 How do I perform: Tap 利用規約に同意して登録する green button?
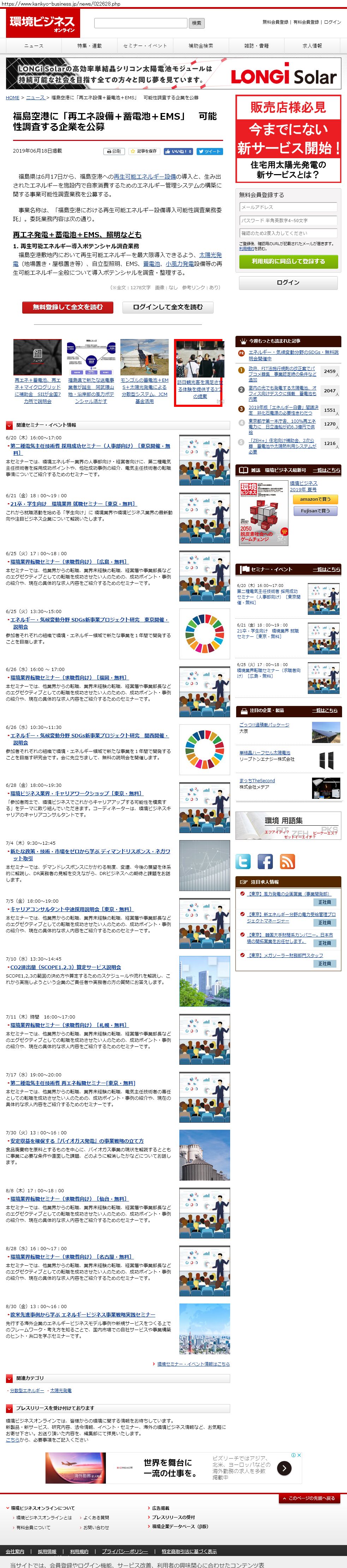click(x=288, y=261)
